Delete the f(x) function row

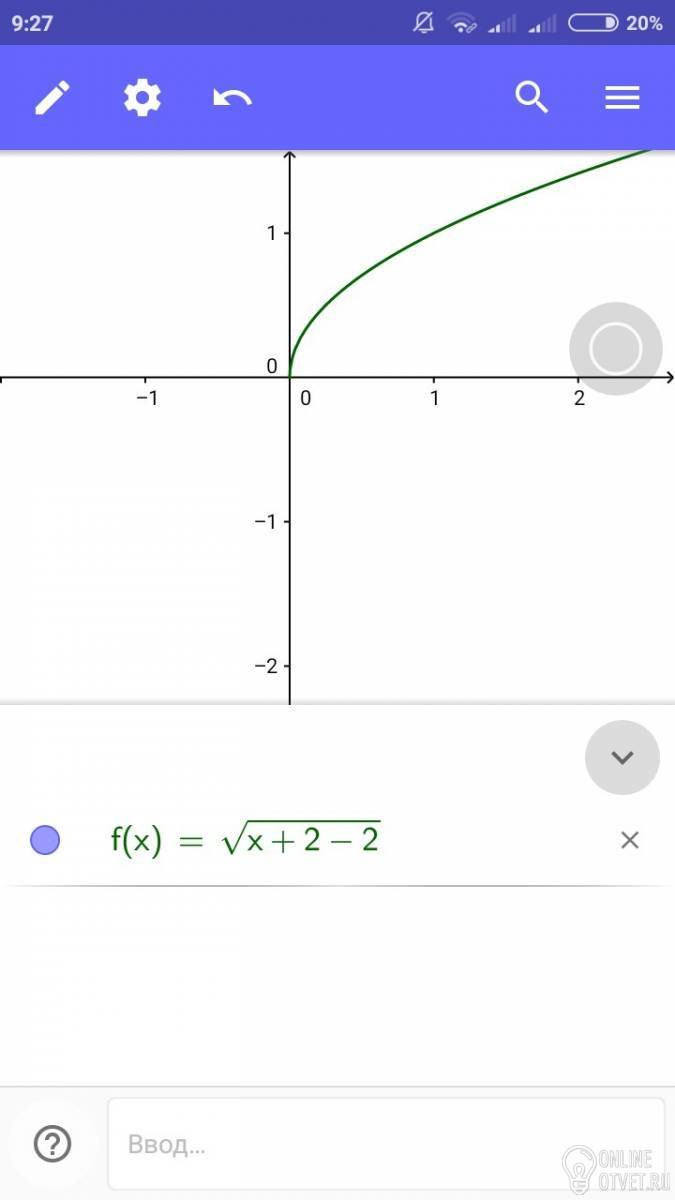[x=629, y=840]
